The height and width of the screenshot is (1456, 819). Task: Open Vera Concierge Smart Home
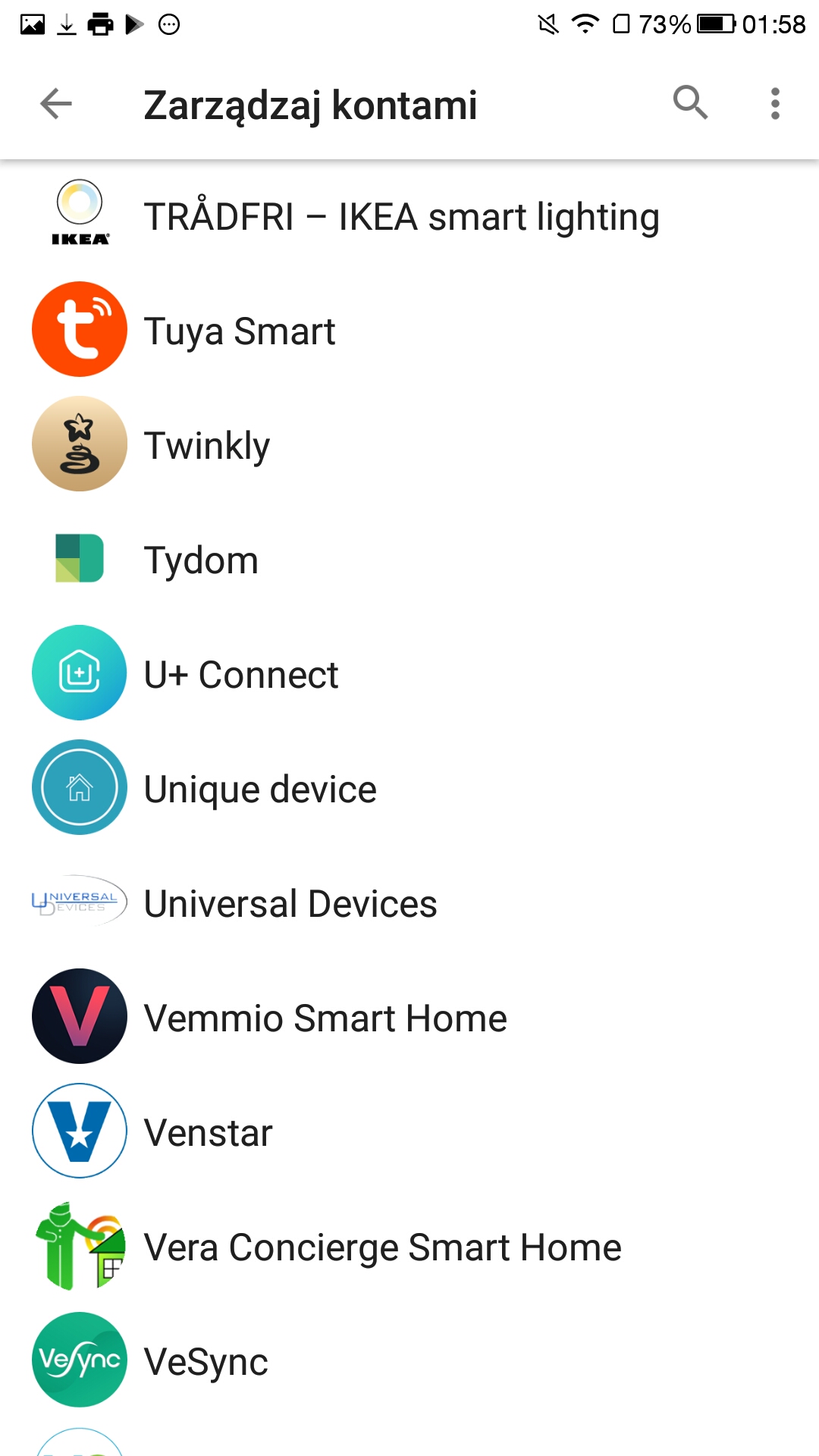click(382, 1247)
